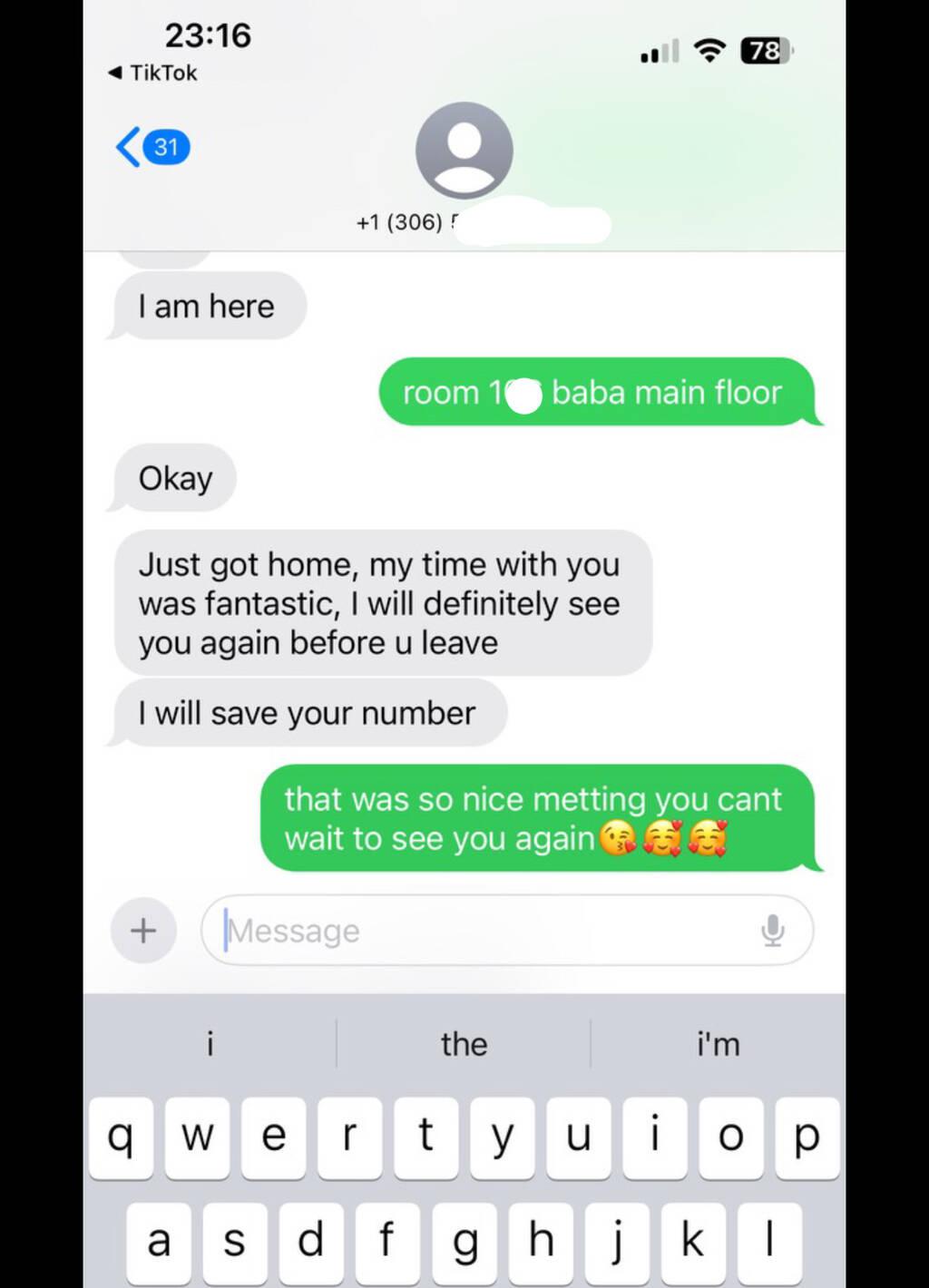The image size is (929, 1288).
Task: Insert the suggestion "i'm"
Action: click(718, 1044)
